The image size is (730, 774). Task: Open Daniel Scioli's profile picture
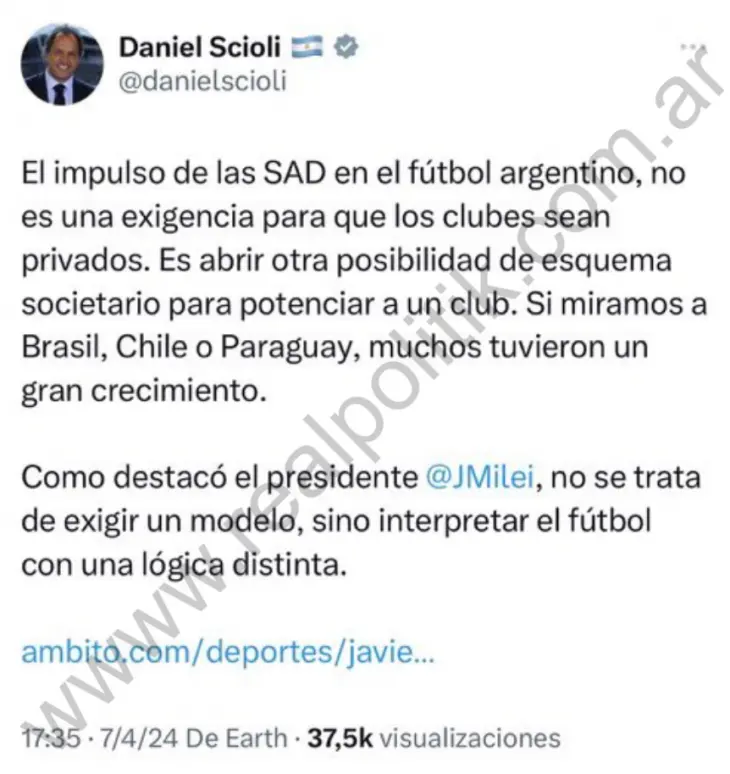(x=62, y=63)
